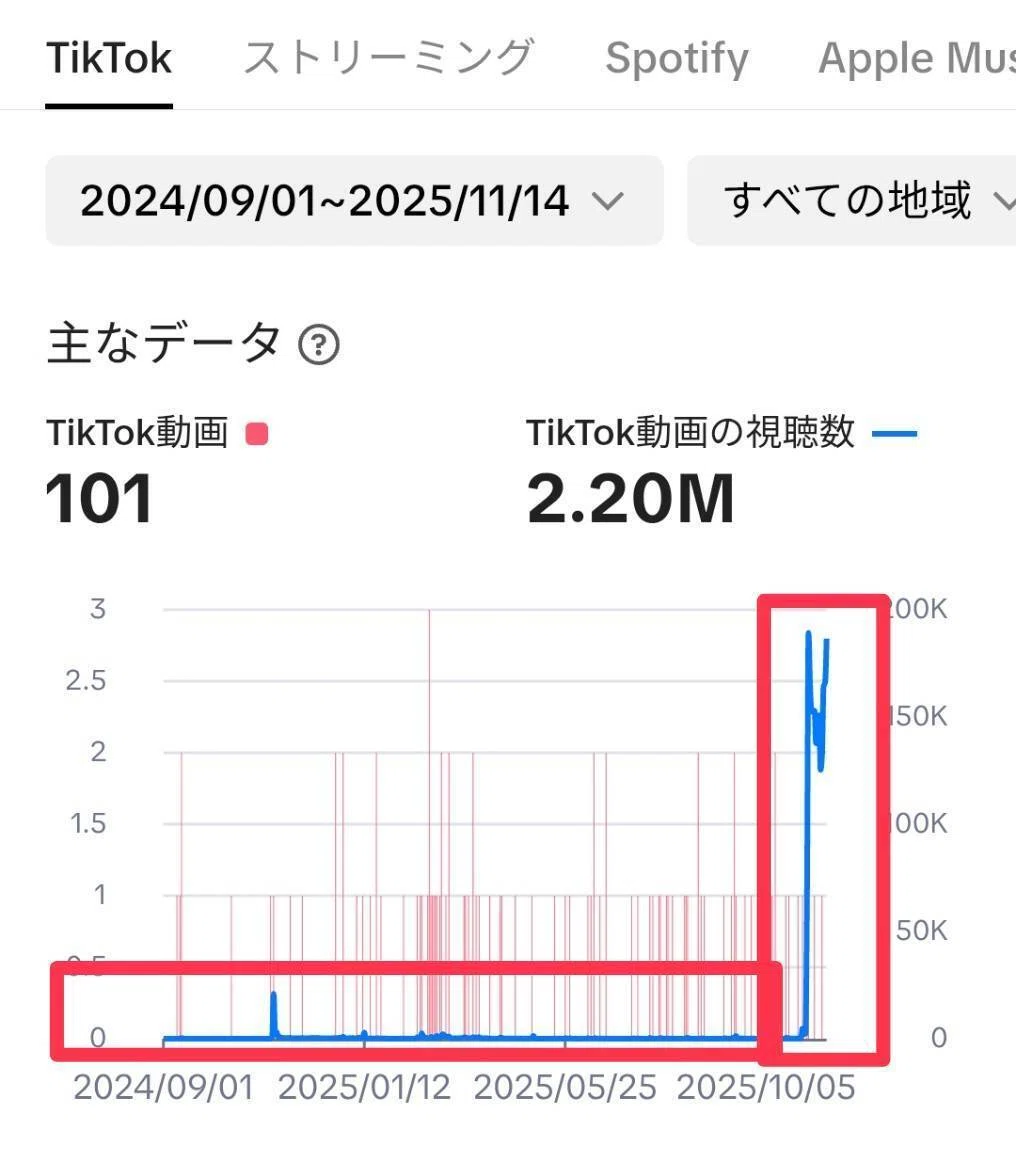The image size is (1016, 1175).
Task: Select the TikTok tab
Action: coord(109,58)
